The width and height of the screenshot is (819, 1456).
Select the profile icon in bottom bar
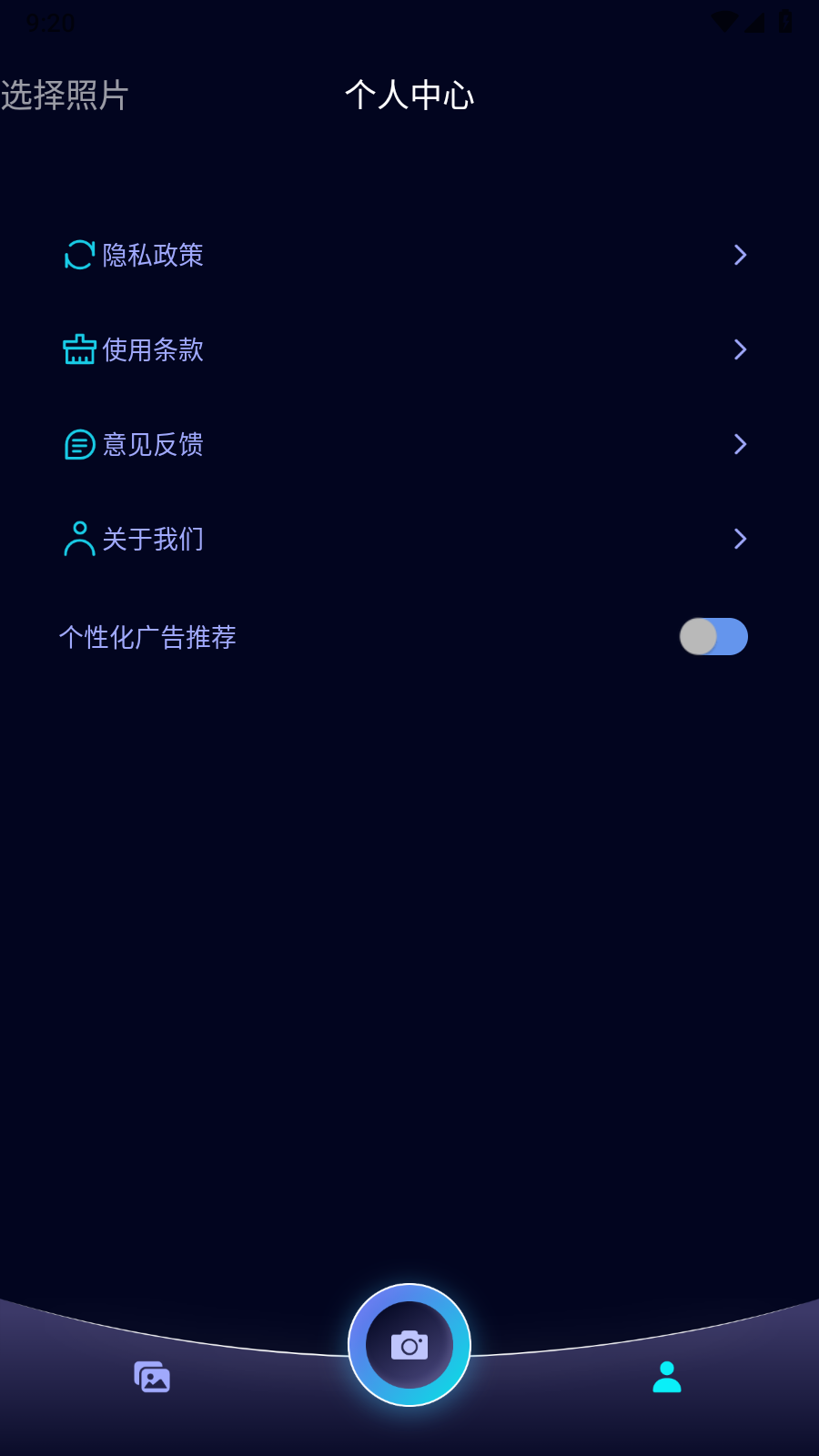click(665, 1378)
